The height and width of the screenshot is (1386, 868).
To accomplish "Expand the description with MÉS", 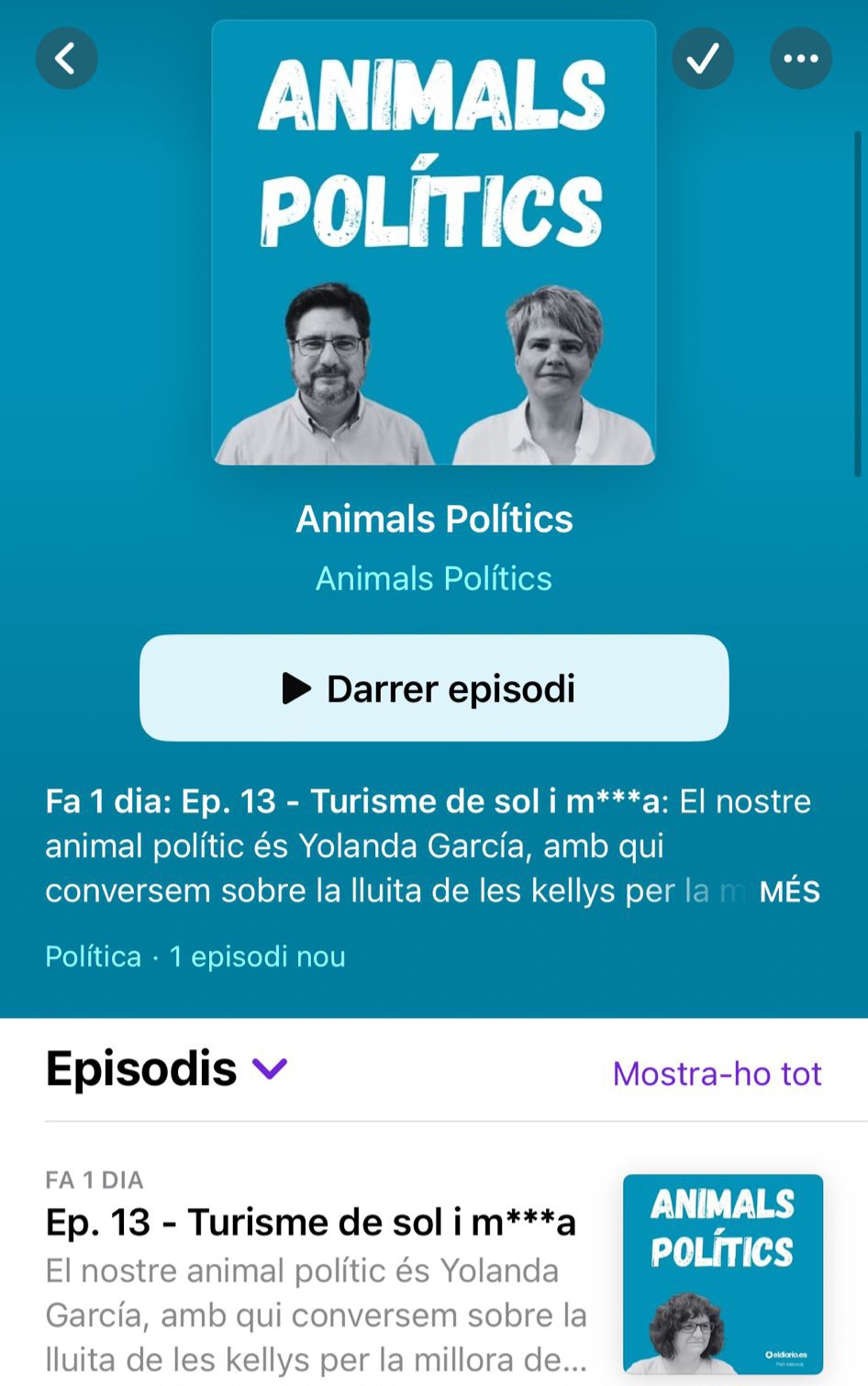I will point(789,892).
